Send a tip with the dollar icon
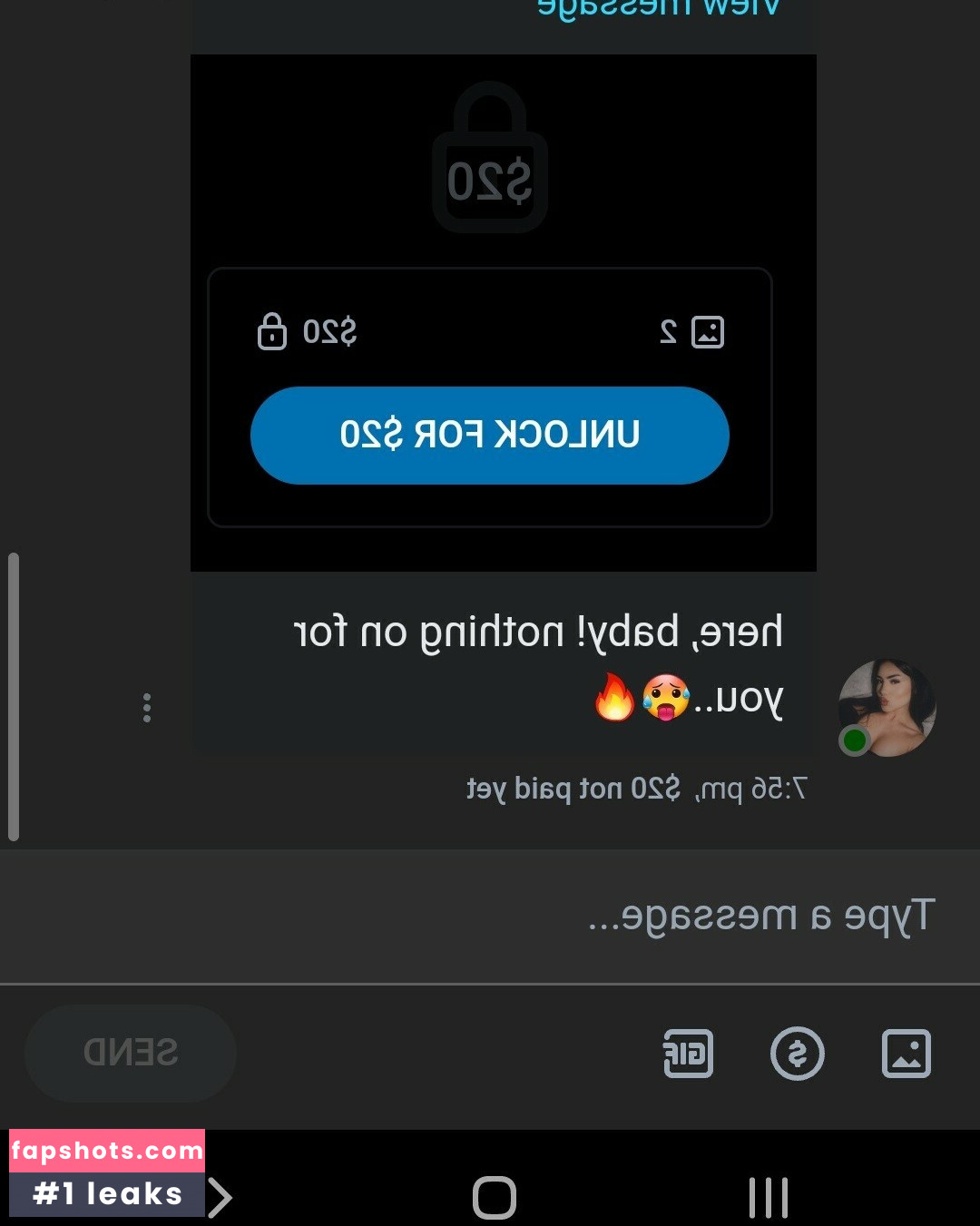 pos(797,1054)
